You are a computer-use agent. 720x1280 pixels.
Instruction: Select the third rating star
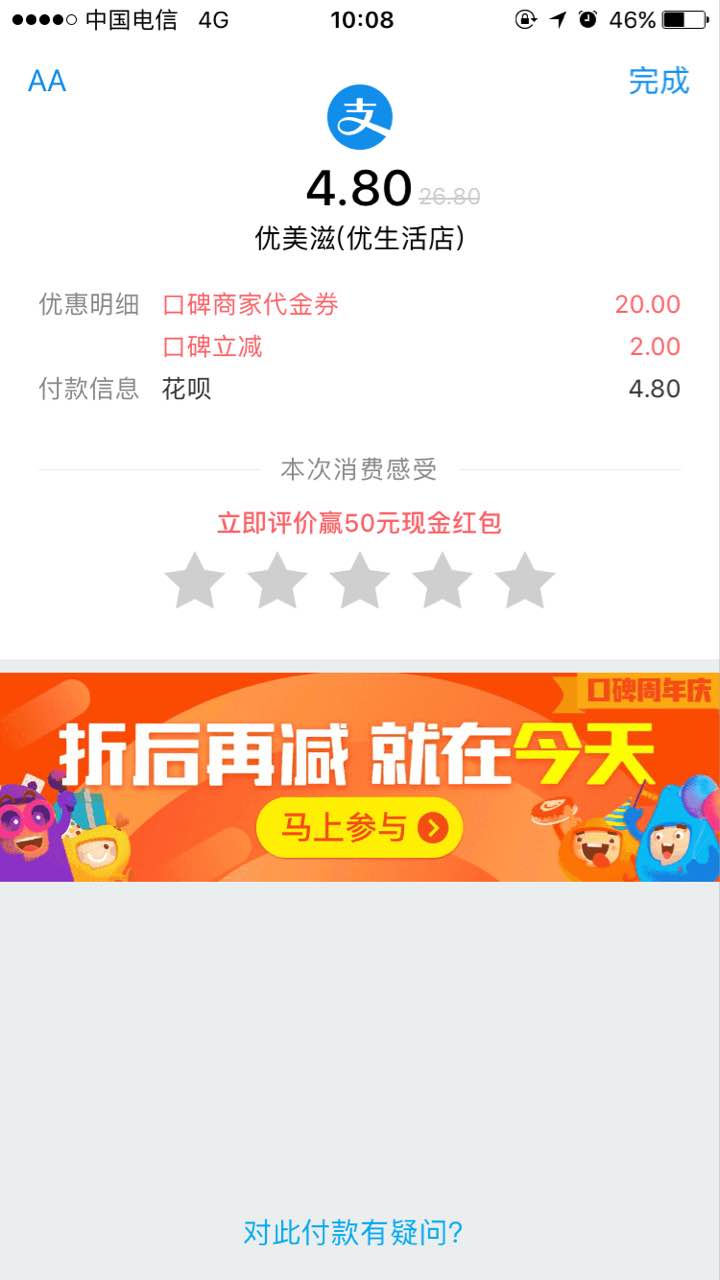(360, 581)
